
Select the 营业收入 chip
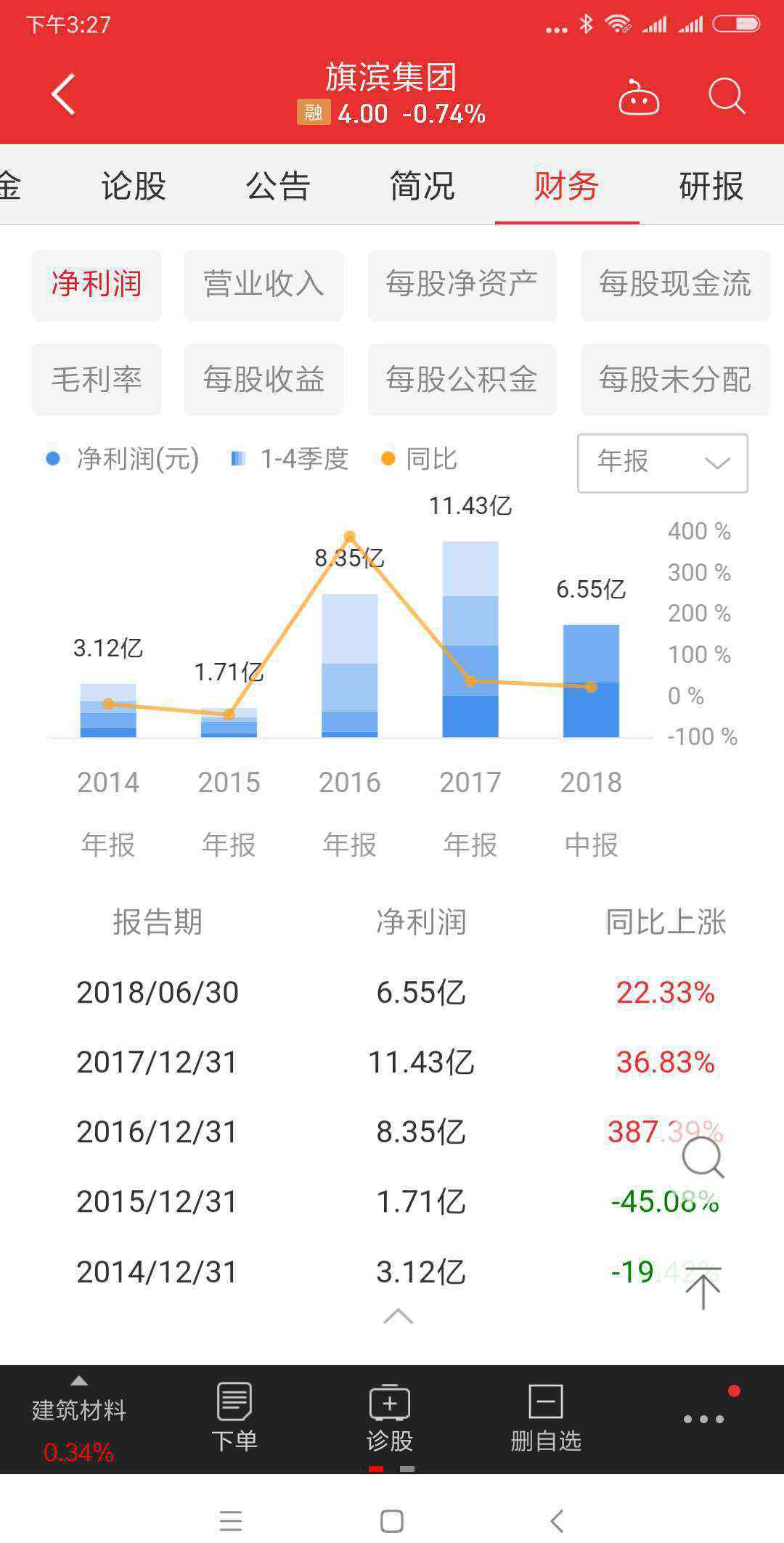coord(264,285)
